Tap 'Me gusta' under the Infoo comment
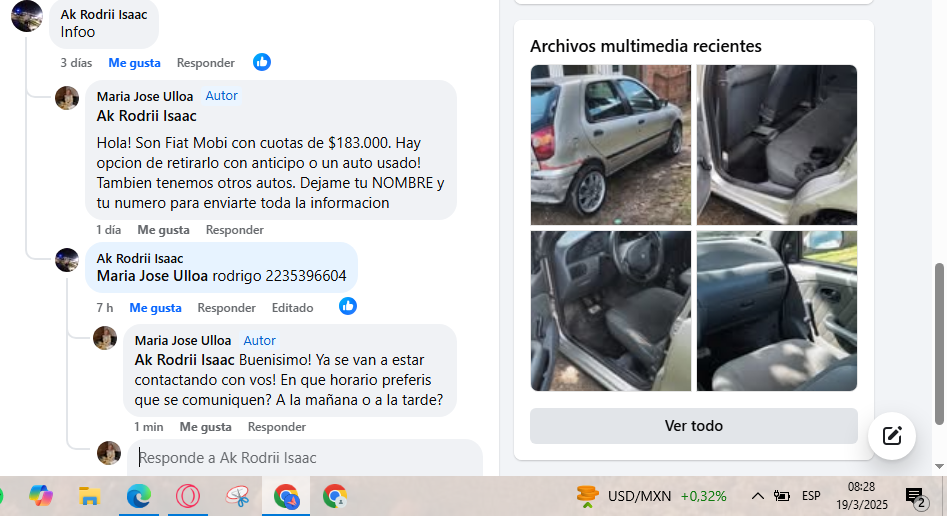 point(134,63)
